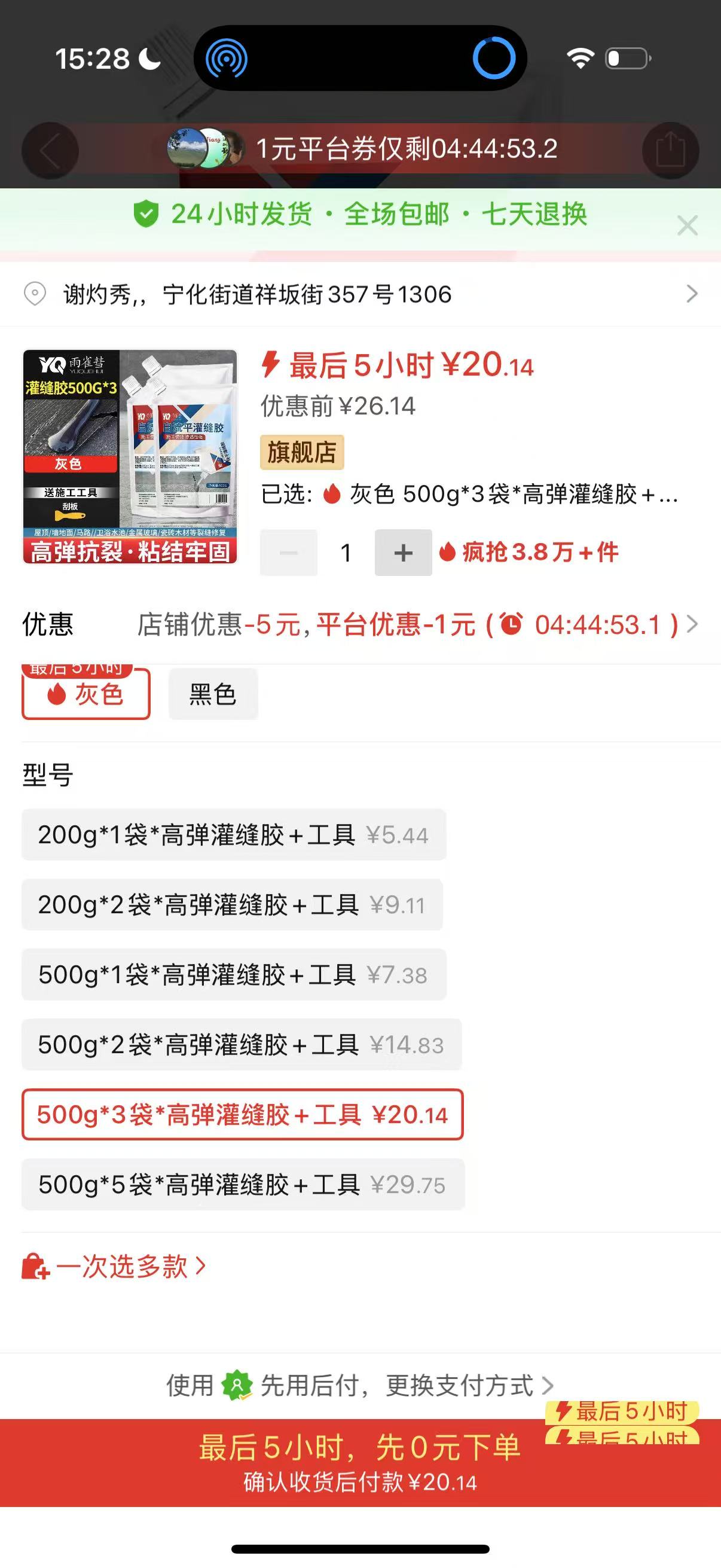Select 200g*2袋 model at ¥9.11
The width and height of the screenshot is (721, 1568).
(x=232, y=905)
